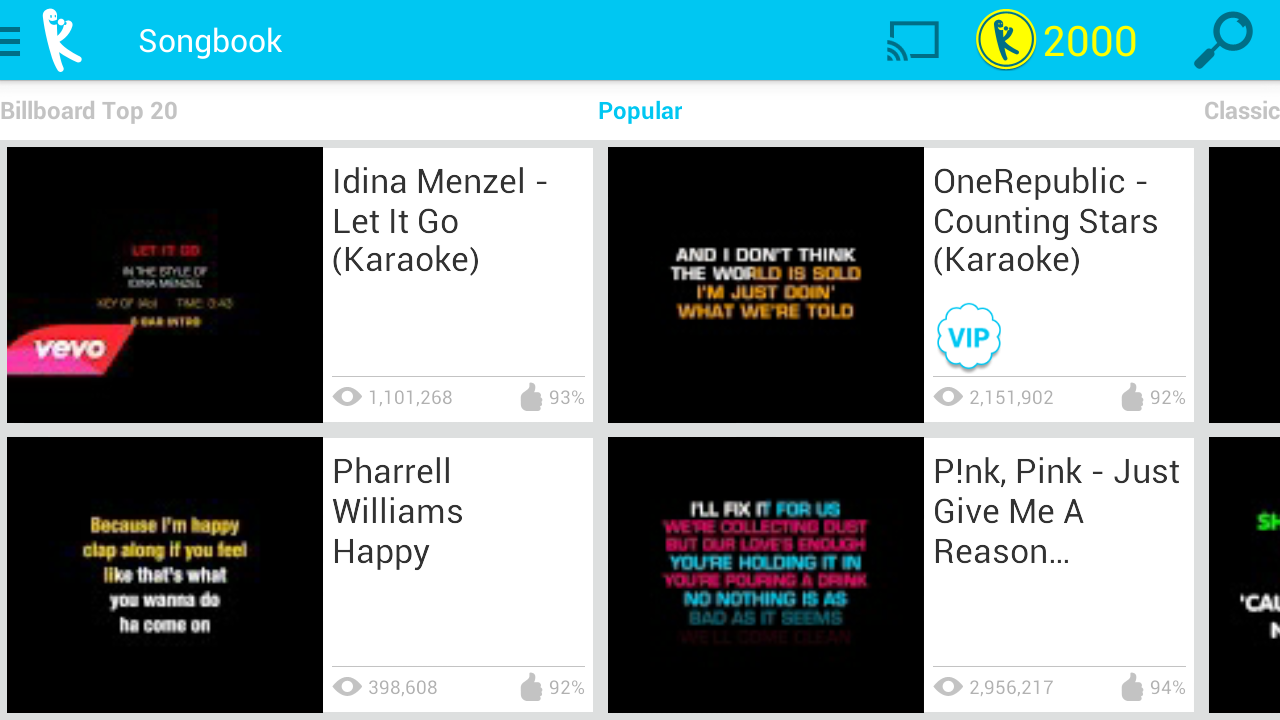1280x720 pixels.
Task: Select the Popular tab
Action: click(640, 111)
